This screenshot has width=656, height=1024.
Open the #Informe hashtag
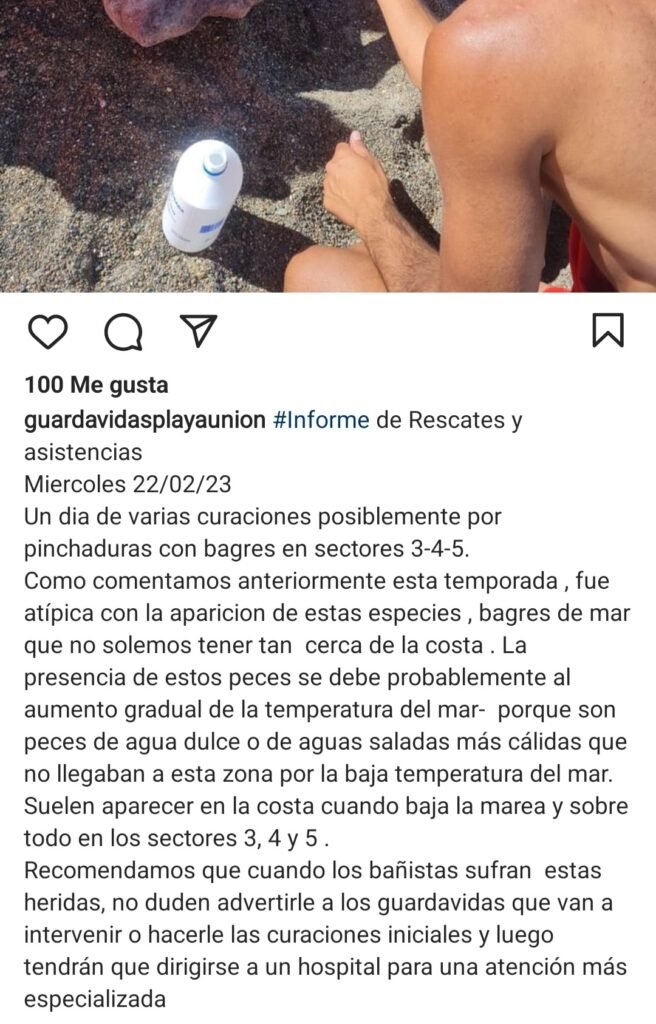tap(320, 420)
